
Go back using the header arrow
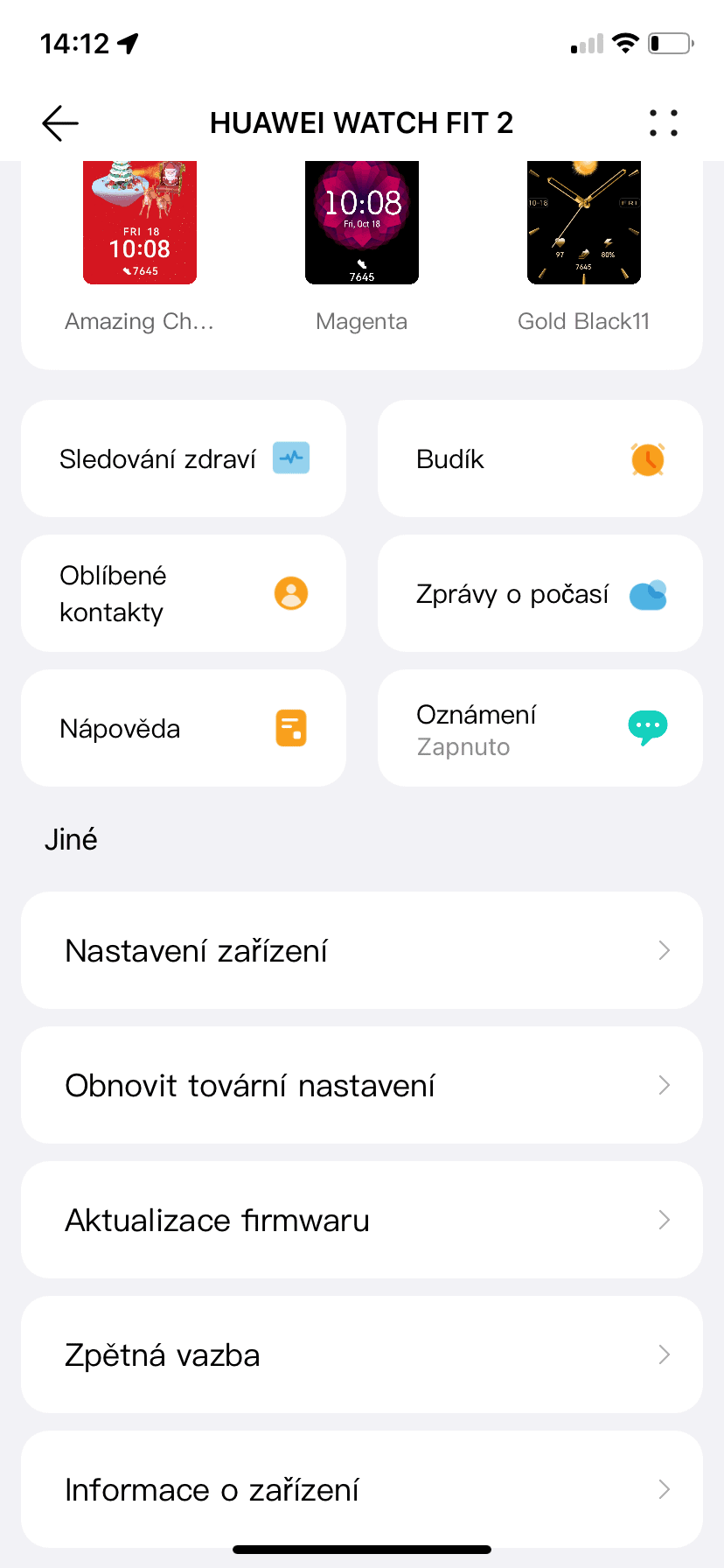(60, 123)
